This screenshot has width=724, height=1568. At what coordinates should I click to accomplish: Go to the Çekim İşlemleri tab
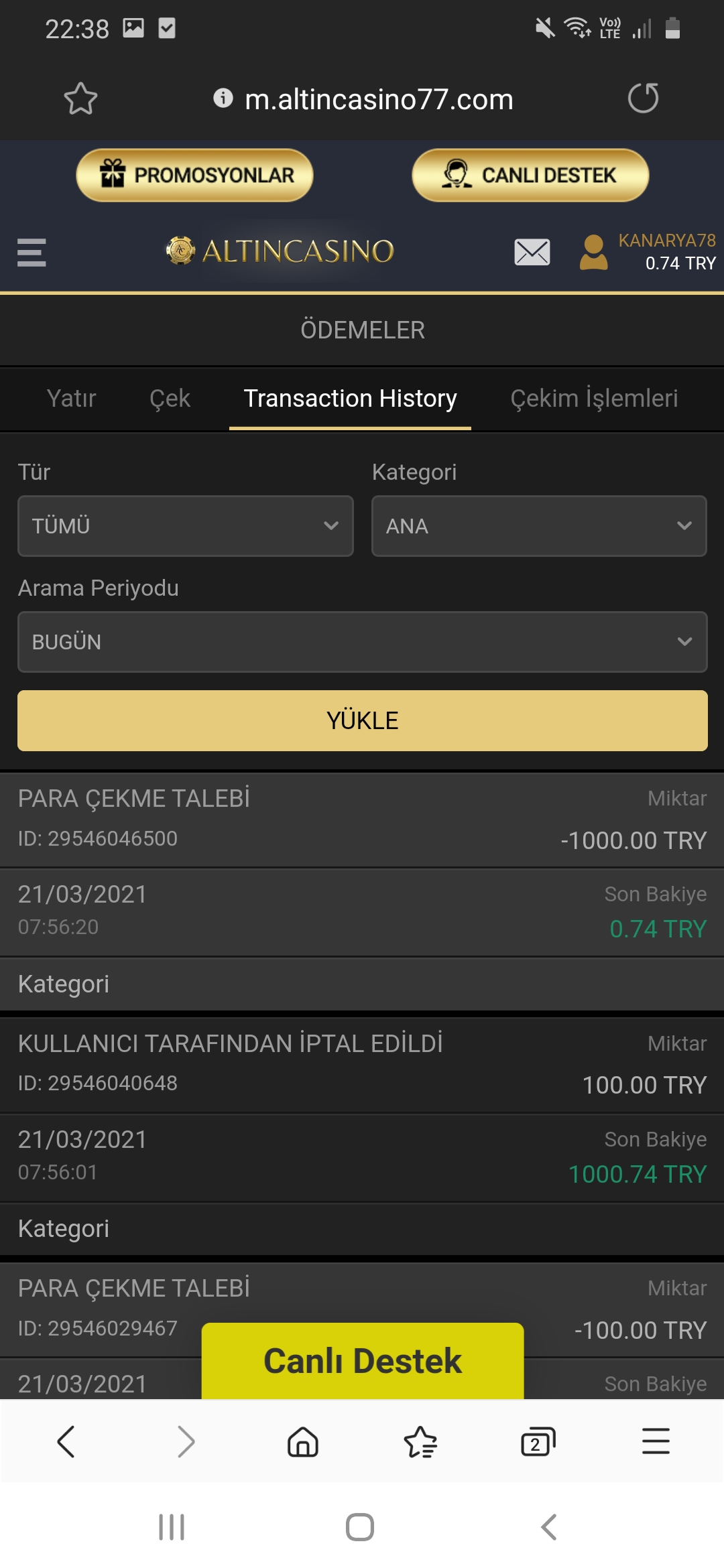point(594,398)
